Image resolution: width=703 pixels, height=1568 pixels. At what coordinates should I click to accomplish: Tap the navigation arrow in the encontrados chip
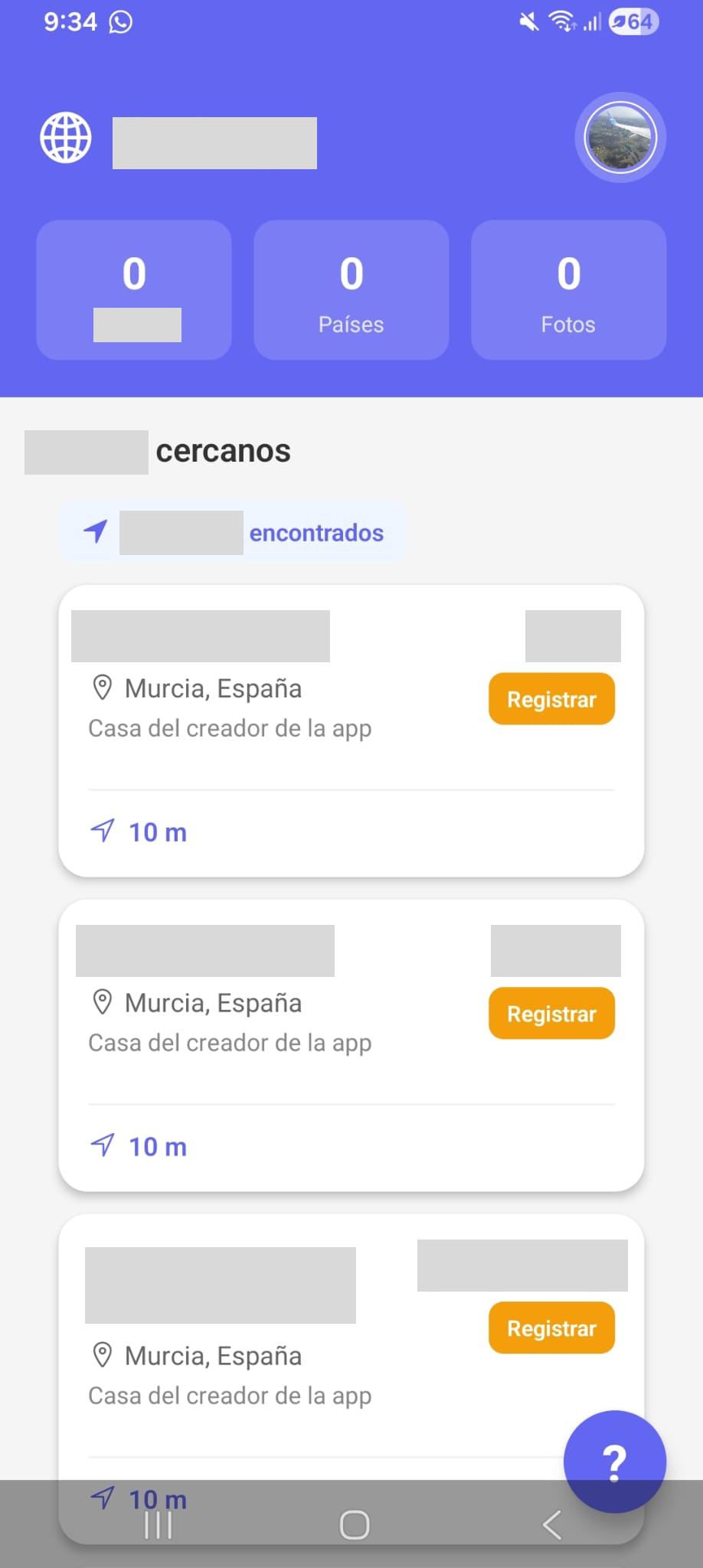(93, 531)
